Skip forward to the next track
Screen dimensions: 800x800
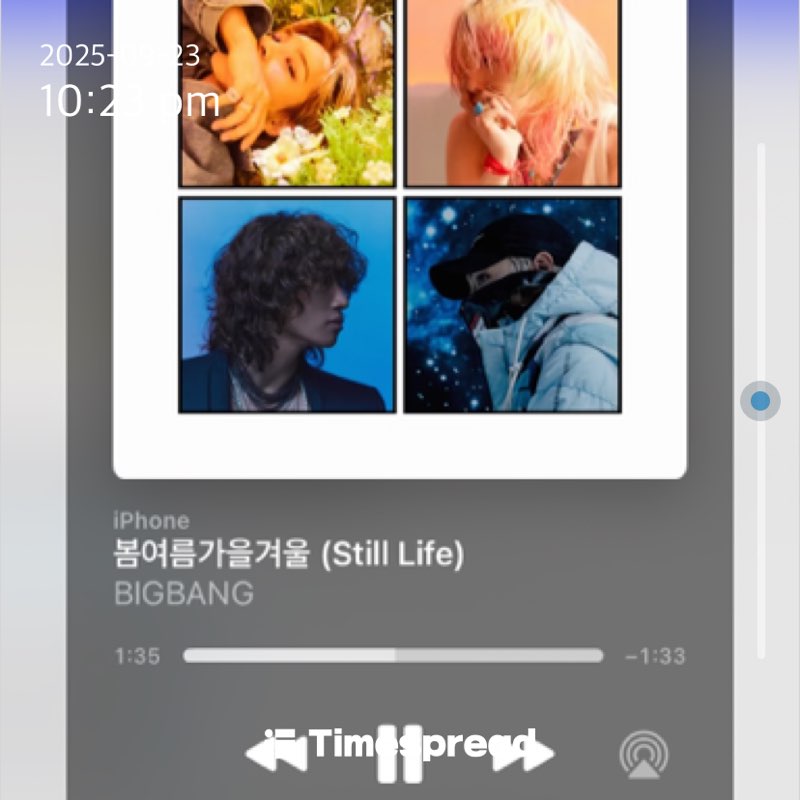(522, 753)
